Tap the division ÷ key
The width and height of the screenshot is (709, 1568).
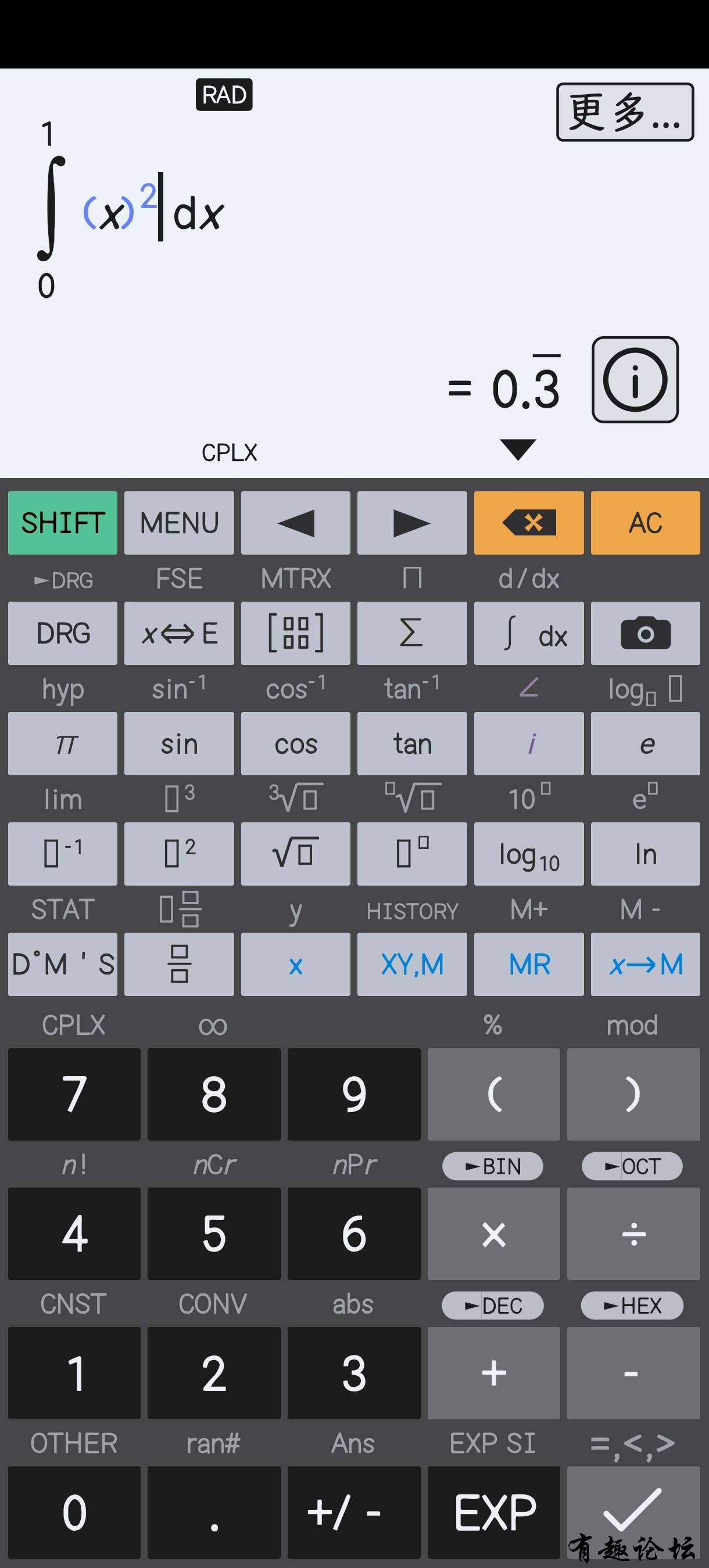(x=633, y=1233)
